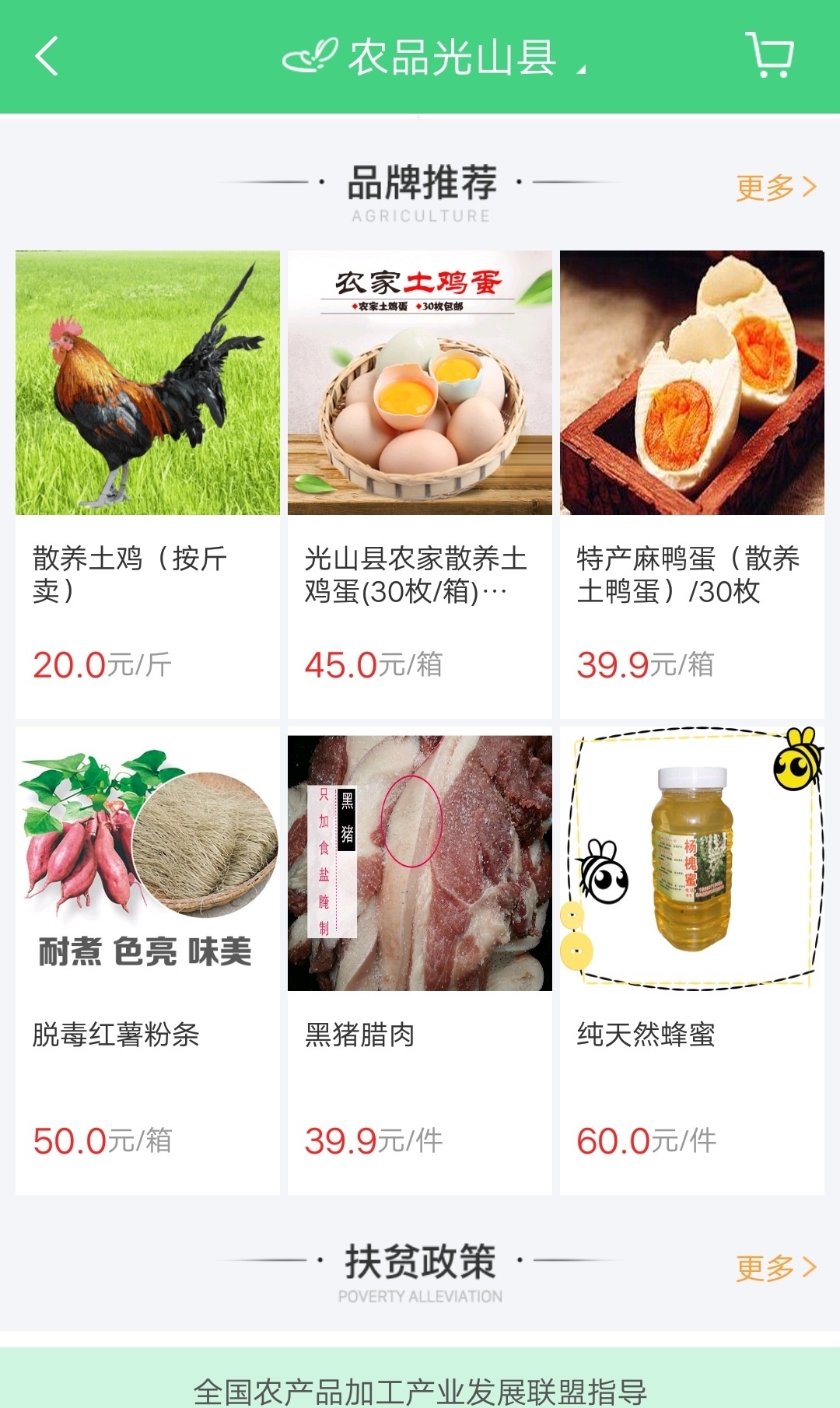Open the 纯天然蜂蜜 product card
Image resolution: width=840 pixels, height=1408 pixels.
click(692, 961)
